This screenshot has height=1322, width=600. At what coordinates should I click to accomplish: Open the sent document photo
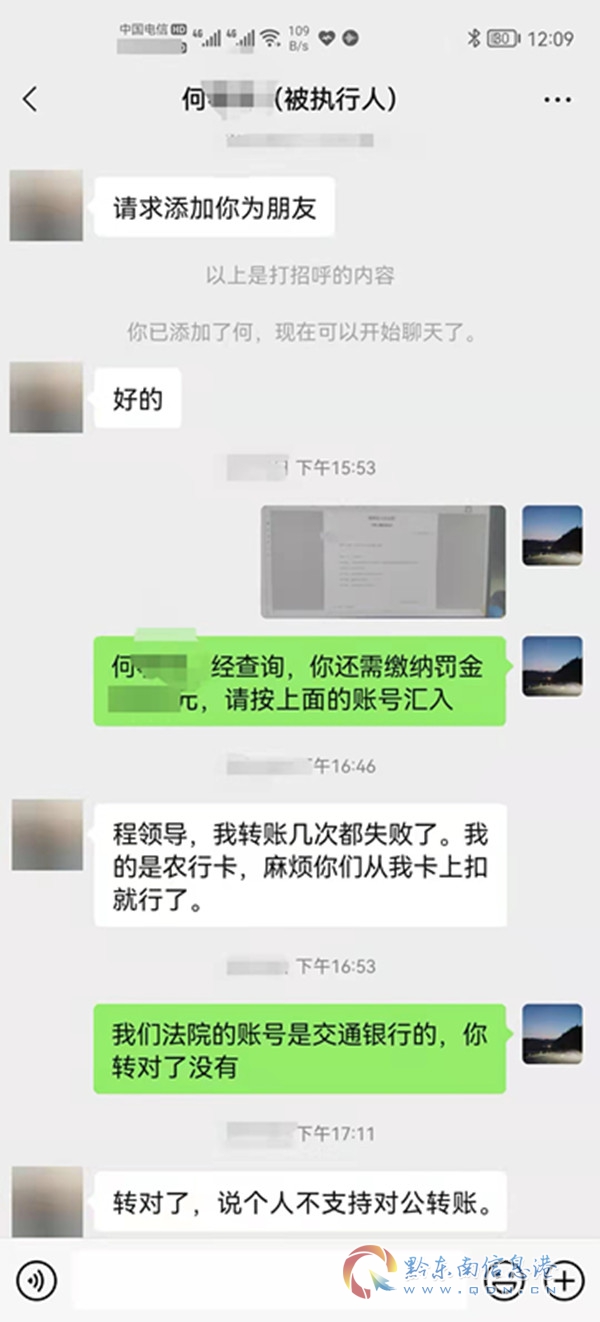click(383, 561)
